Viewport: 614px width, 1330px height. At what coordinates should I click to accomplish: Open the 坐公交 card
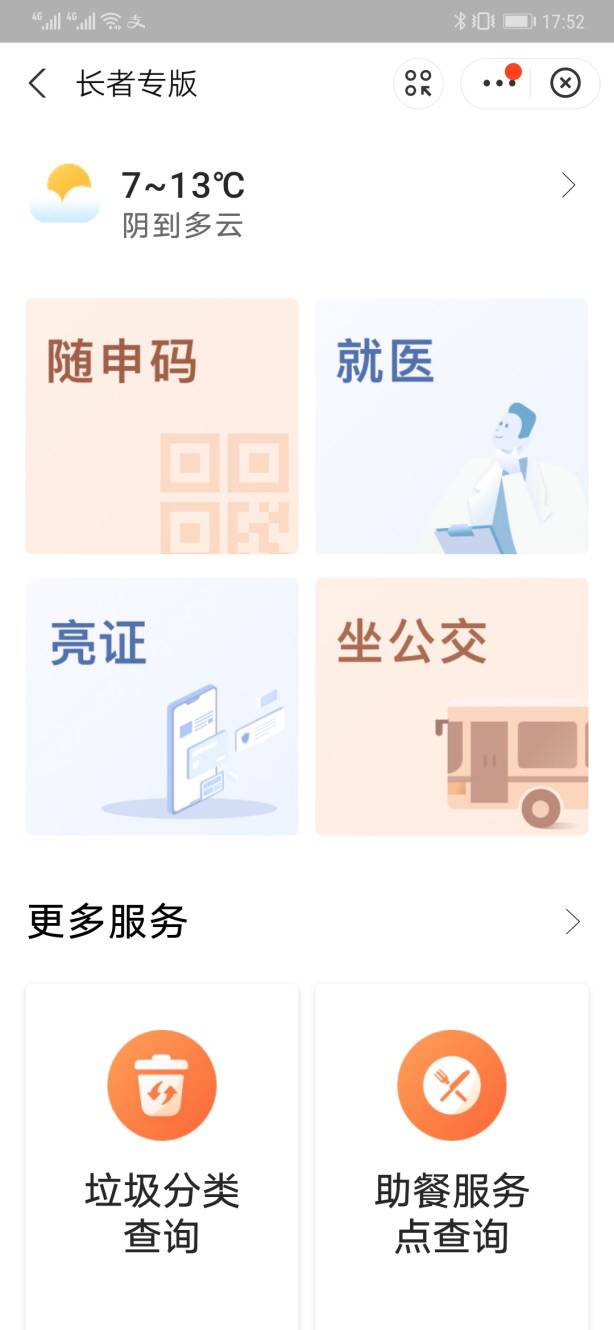pyautogui.click(x=452, y=706)
